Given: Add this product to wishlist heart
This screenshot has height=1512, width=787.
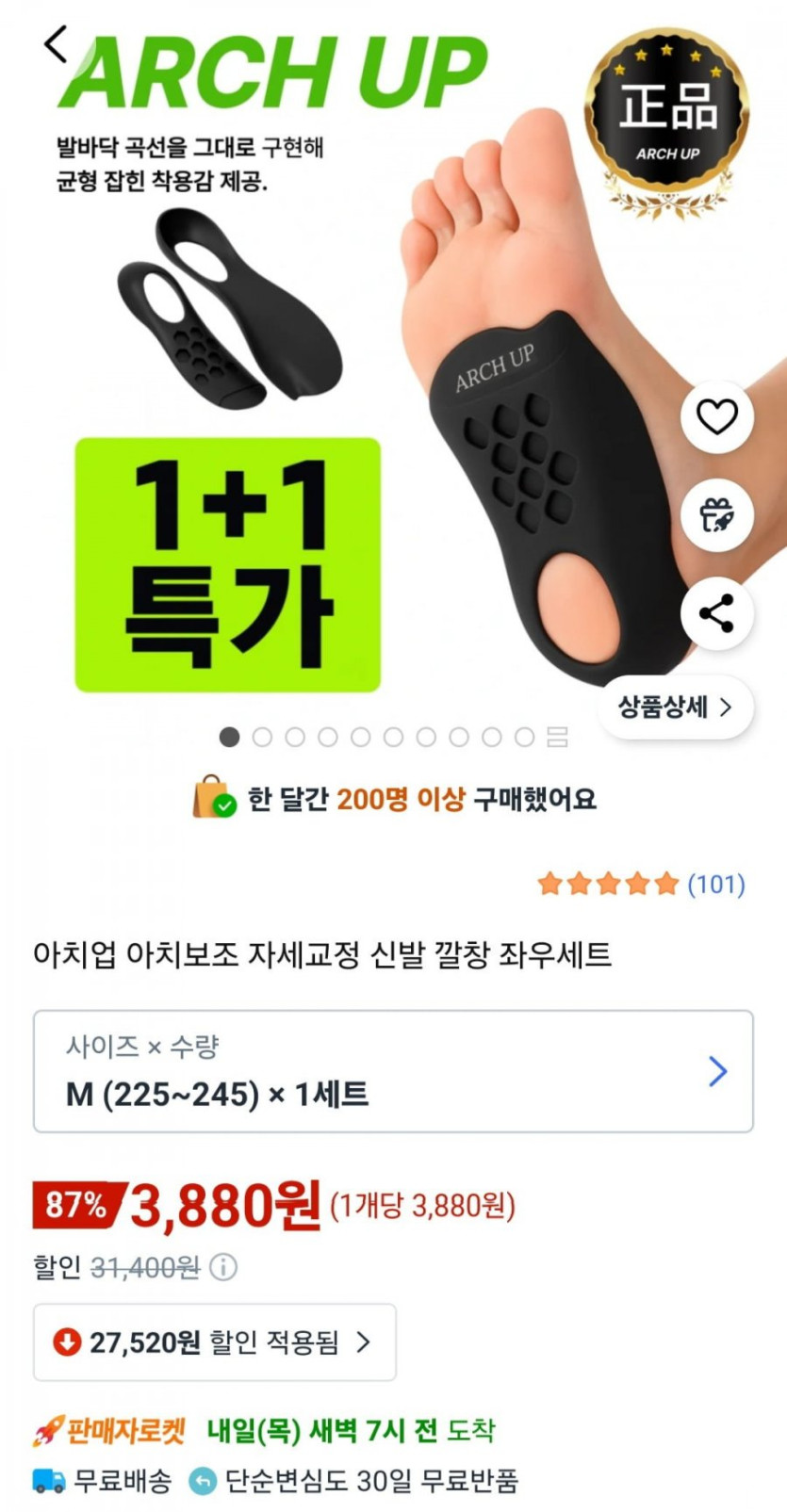Looking at the screenshot, I should pyautogui.click(x=716, y=416).
